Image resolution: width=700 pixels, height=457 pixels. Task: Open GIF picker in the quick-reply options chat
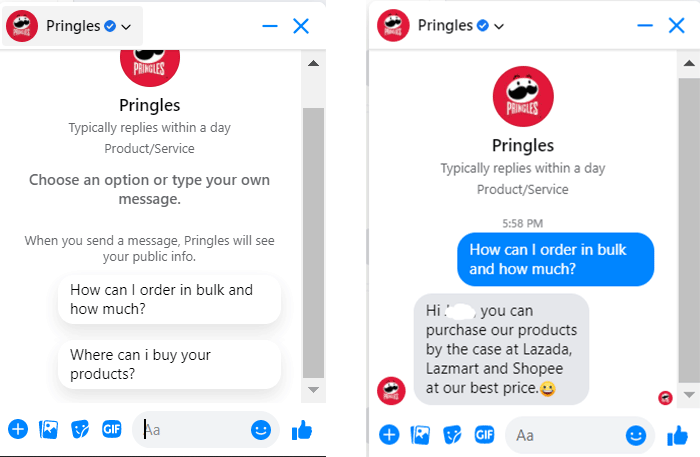pyautogui.click(x=111, y=430)
